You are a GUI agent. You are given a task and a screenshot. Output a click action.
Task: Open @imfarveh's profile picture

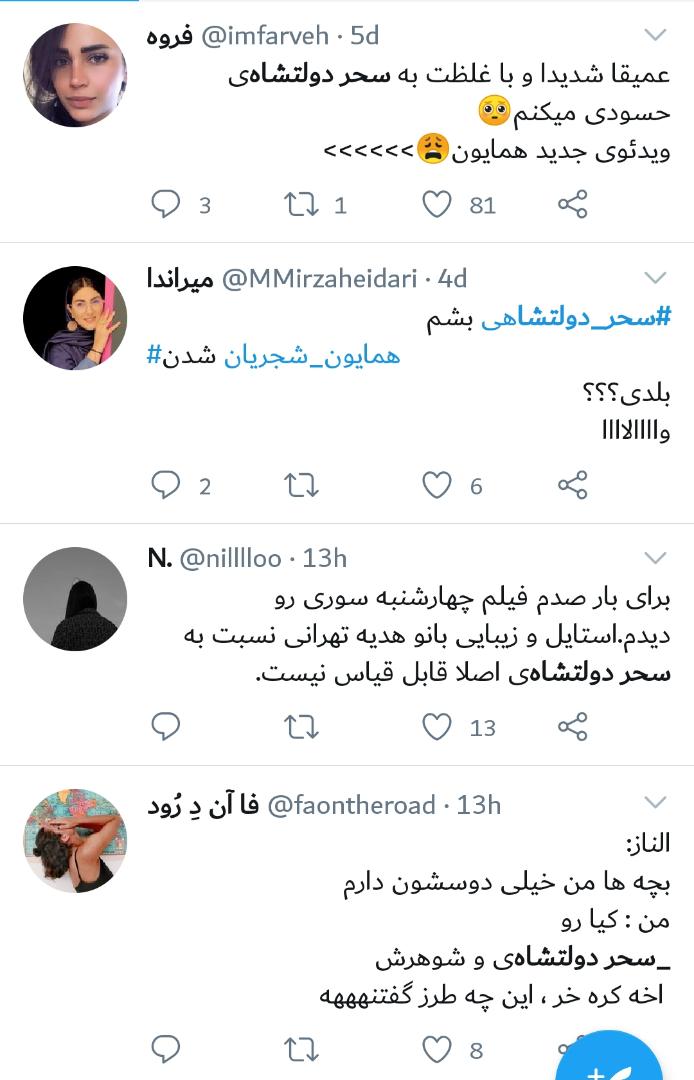click(x=74, y=75)
